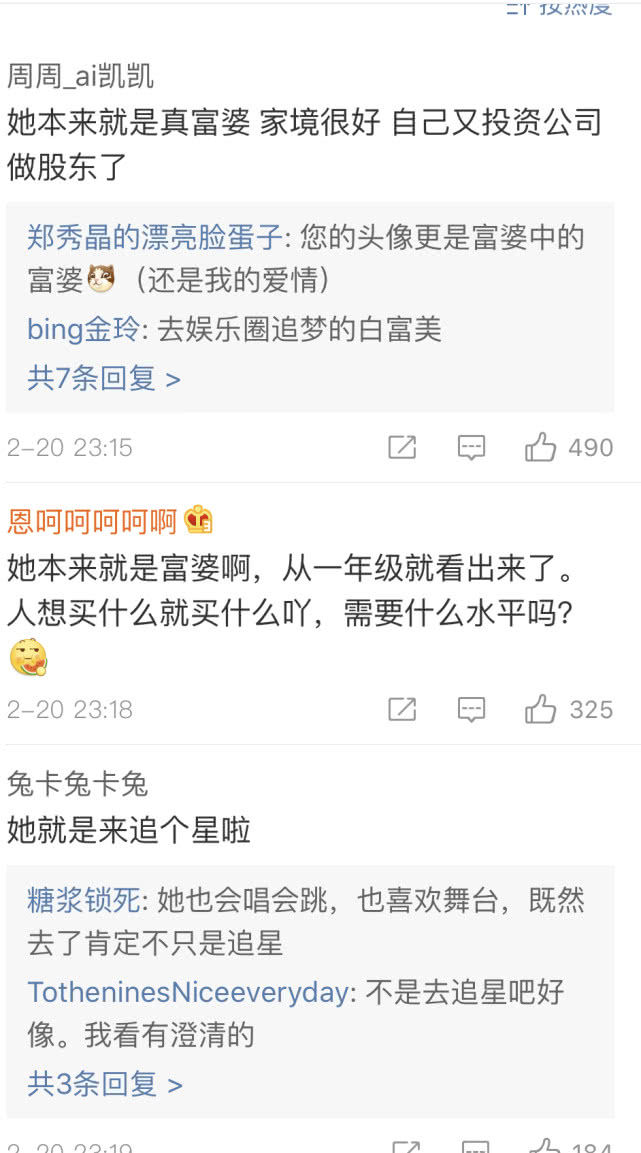
Task: Open 恩呵呵呵呵啊's profile
Action: 93,521
